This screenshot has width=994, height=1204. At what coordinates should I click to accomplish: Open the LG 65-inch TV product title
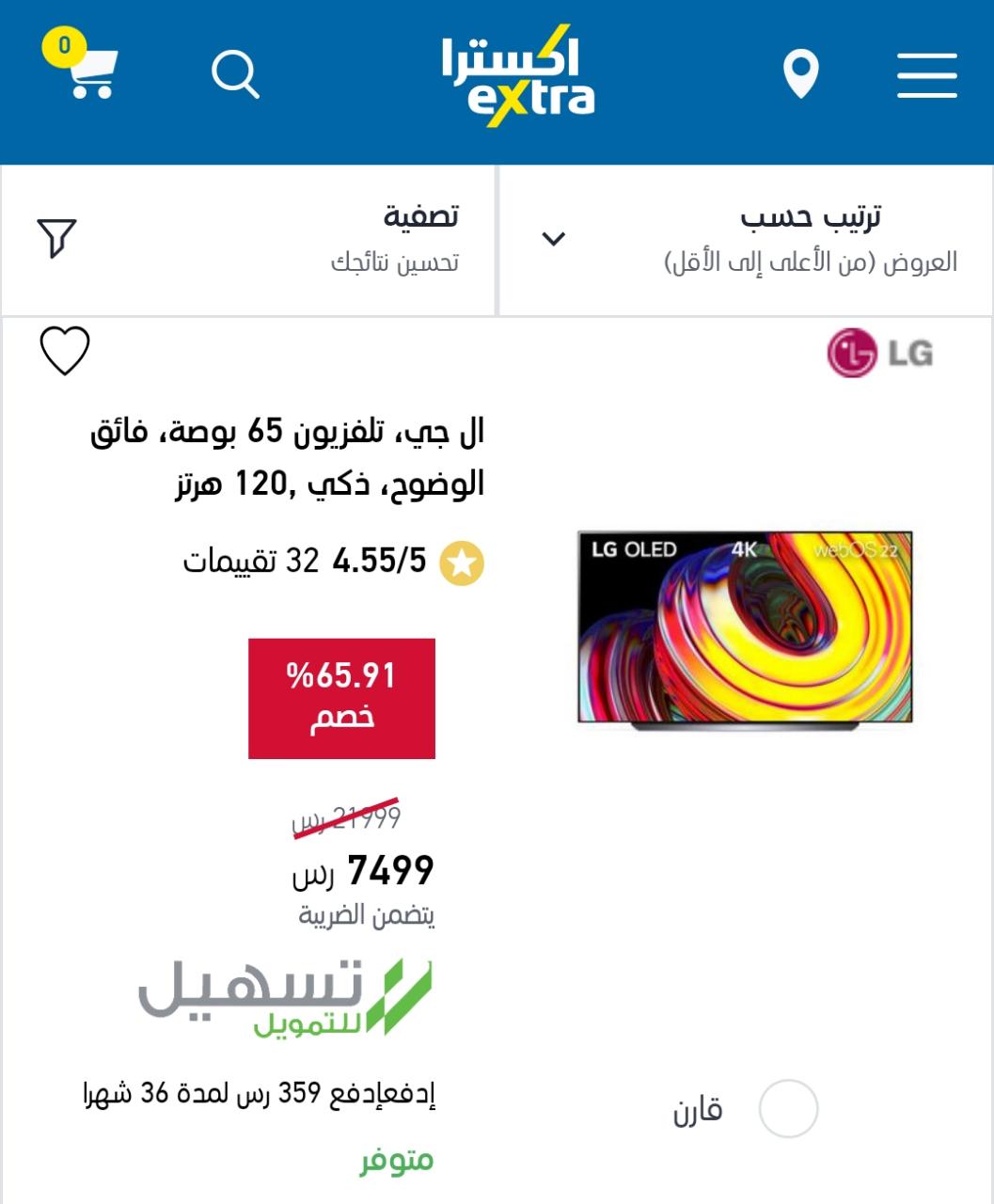coord(288,458)
